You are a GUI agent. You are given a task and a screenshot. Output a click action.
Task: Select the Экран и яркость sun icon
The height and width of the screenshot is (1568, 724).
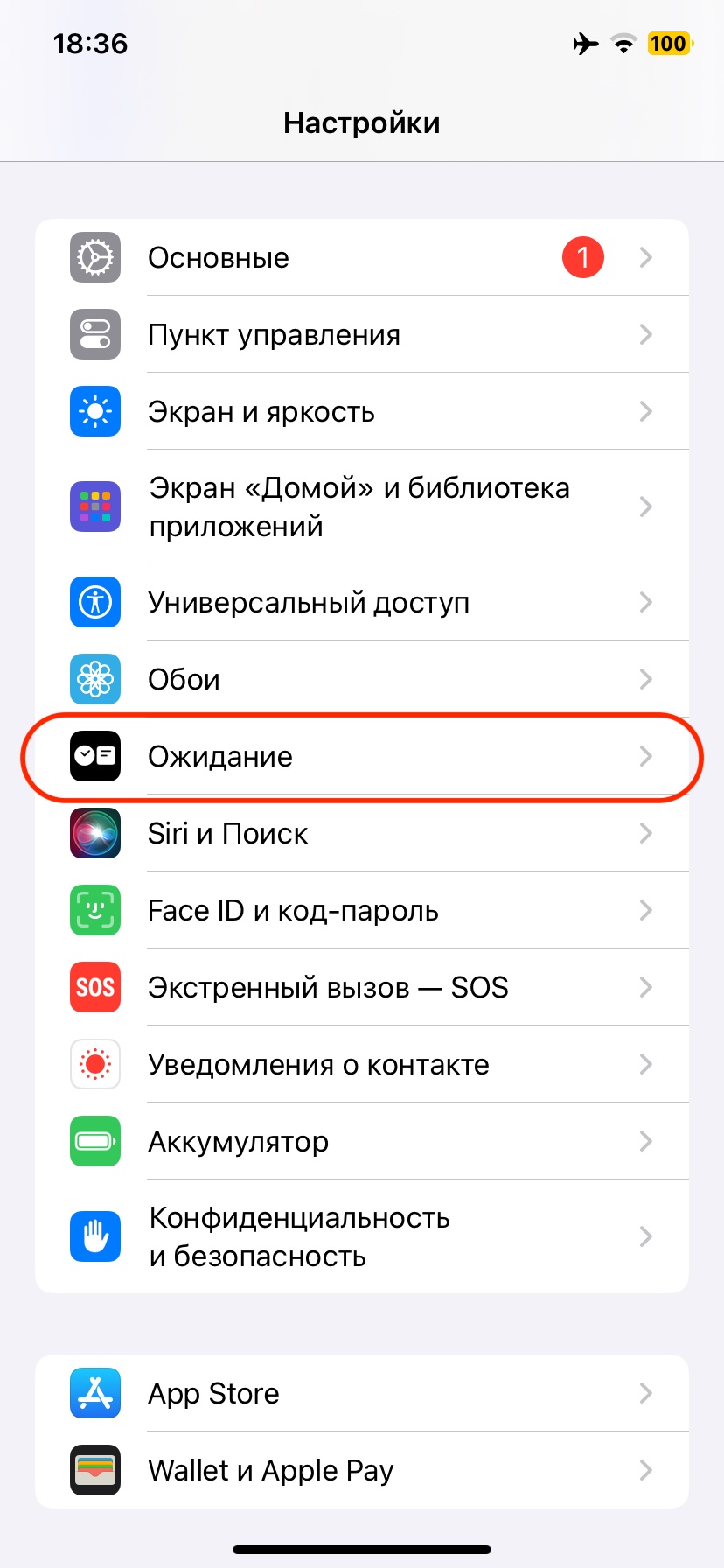click(94, 411)
